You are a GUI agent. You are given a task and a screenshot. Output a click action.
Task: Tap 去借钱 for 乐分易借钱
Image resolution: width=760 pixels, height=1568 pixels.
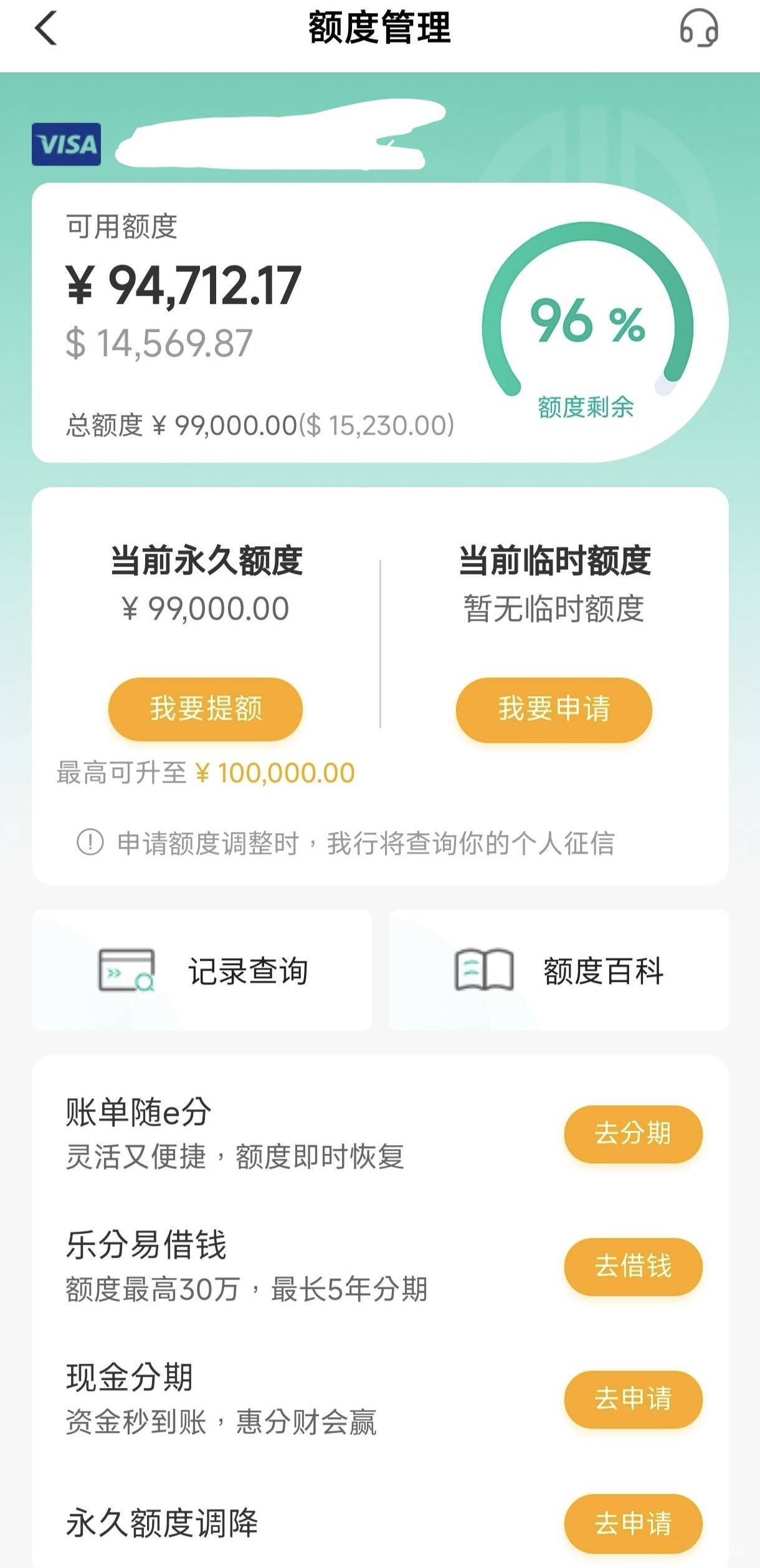tap(633, 1266)
